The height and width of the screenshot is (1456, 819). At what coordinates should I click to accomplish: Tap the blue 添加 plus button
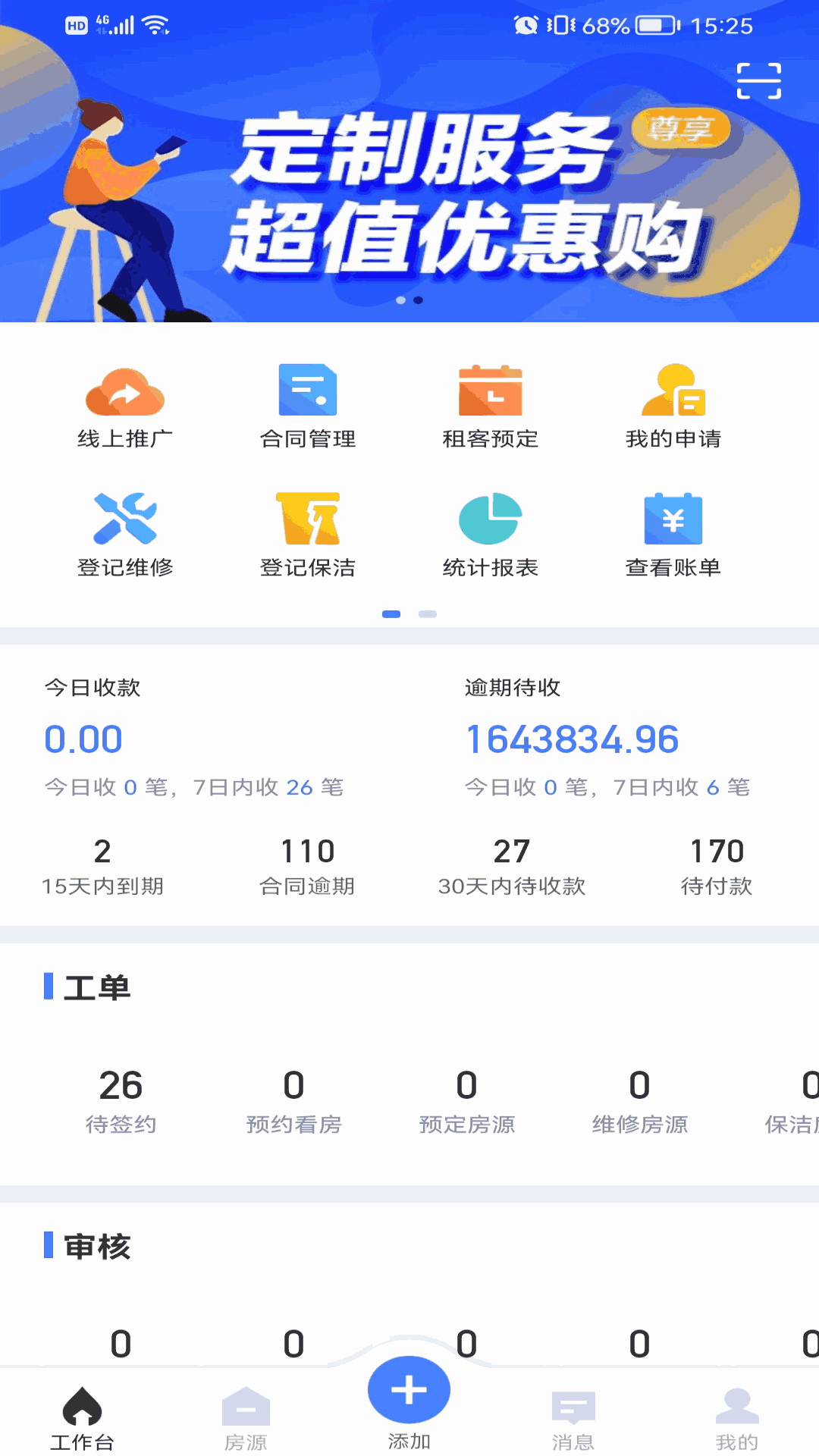click(x=409, y=1392)
